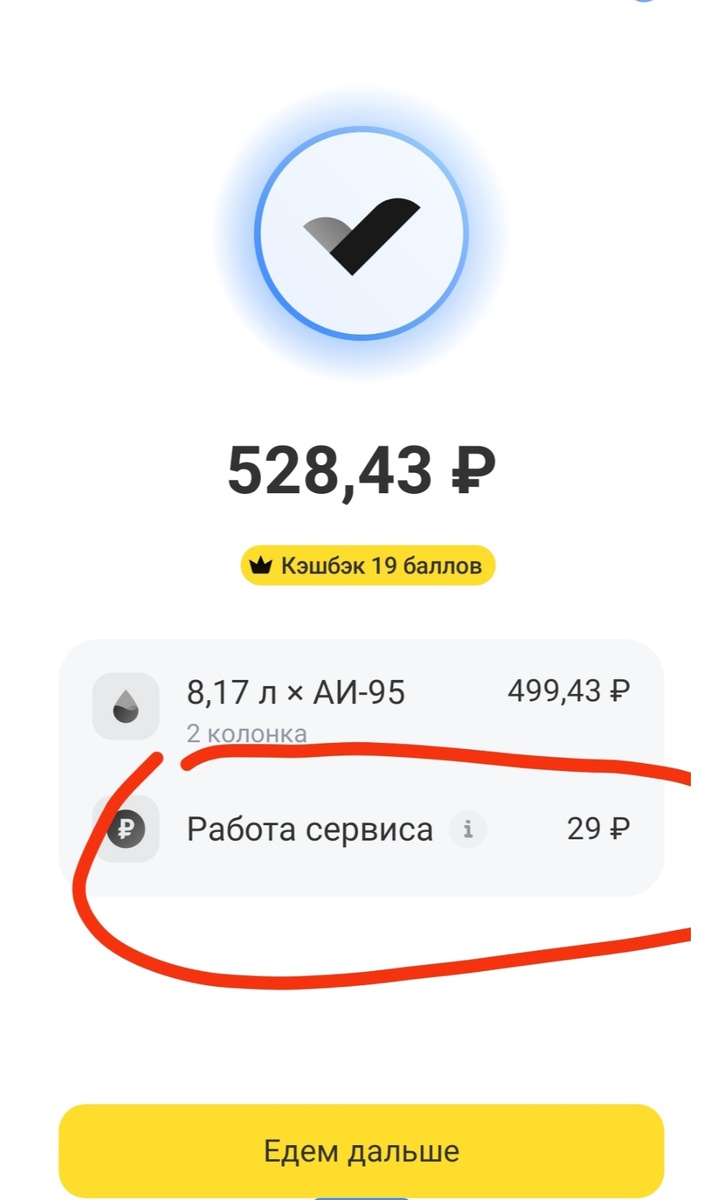Select the 29 ₽ service charge amount
The width and height of the screenshot is (723, 1200).
[x=599, y=828]
